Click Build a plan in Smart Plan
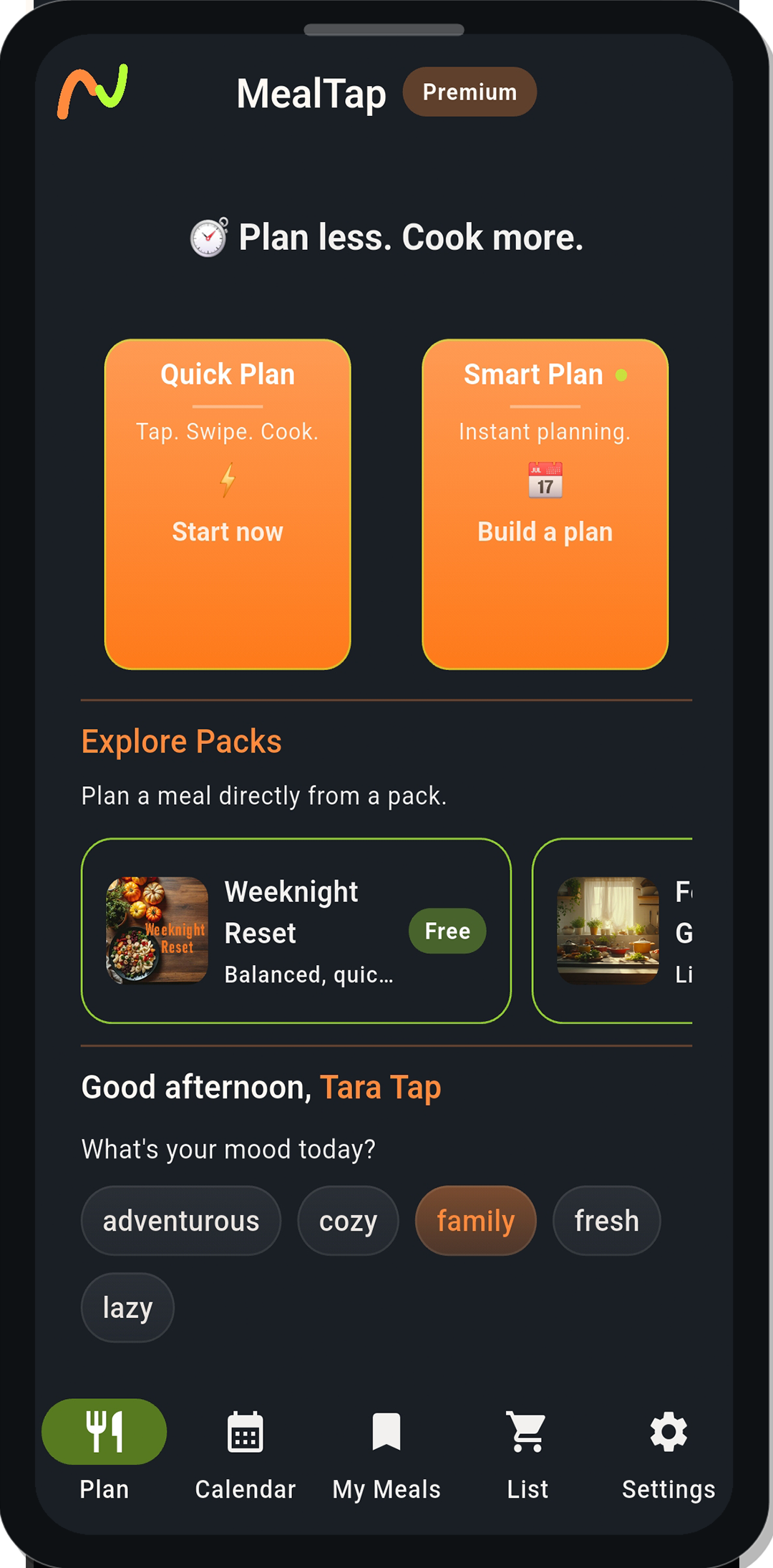773x1568 pixels. coord(545,531)
